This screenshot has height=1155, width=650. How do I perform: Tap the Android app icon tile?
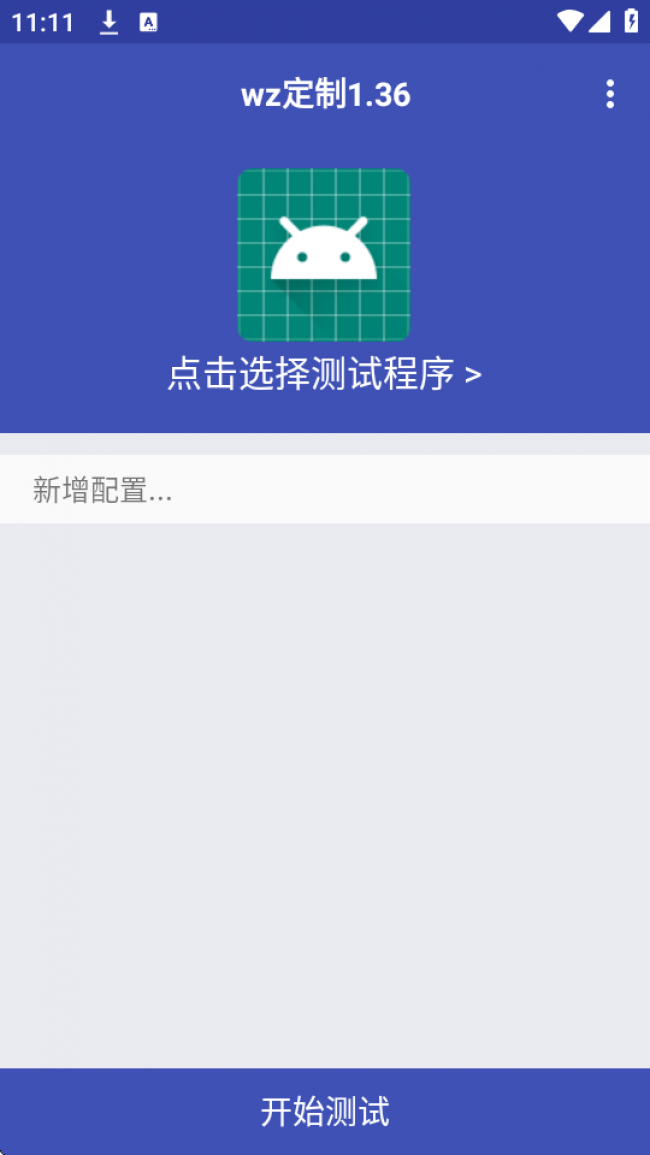(x=324, y=255)
